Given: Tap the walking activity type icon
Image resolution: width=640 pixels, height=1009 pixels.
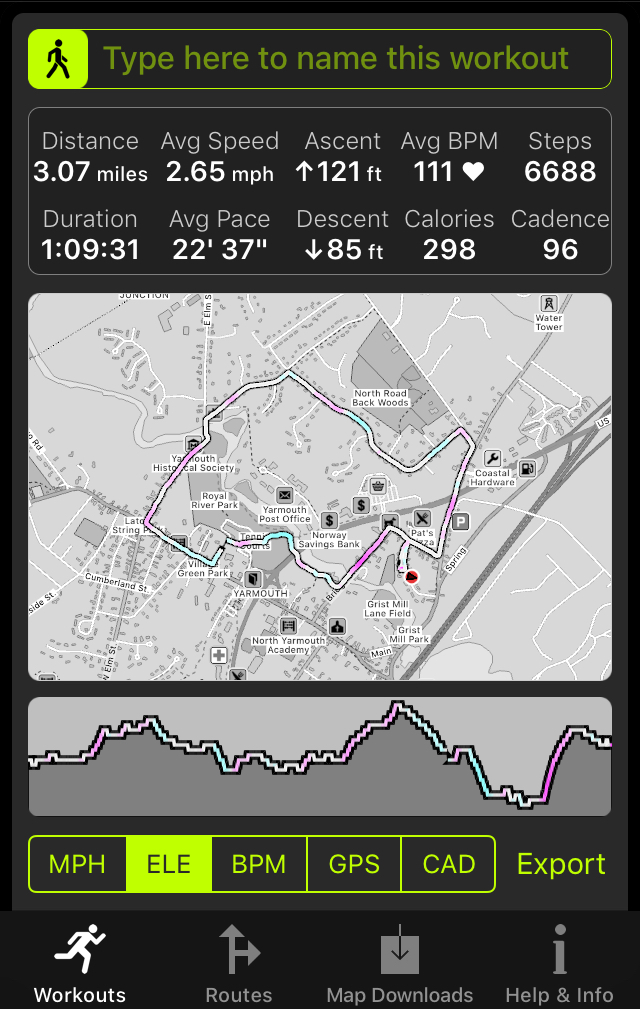Looking at the screenshot, I should pos(58,59).
